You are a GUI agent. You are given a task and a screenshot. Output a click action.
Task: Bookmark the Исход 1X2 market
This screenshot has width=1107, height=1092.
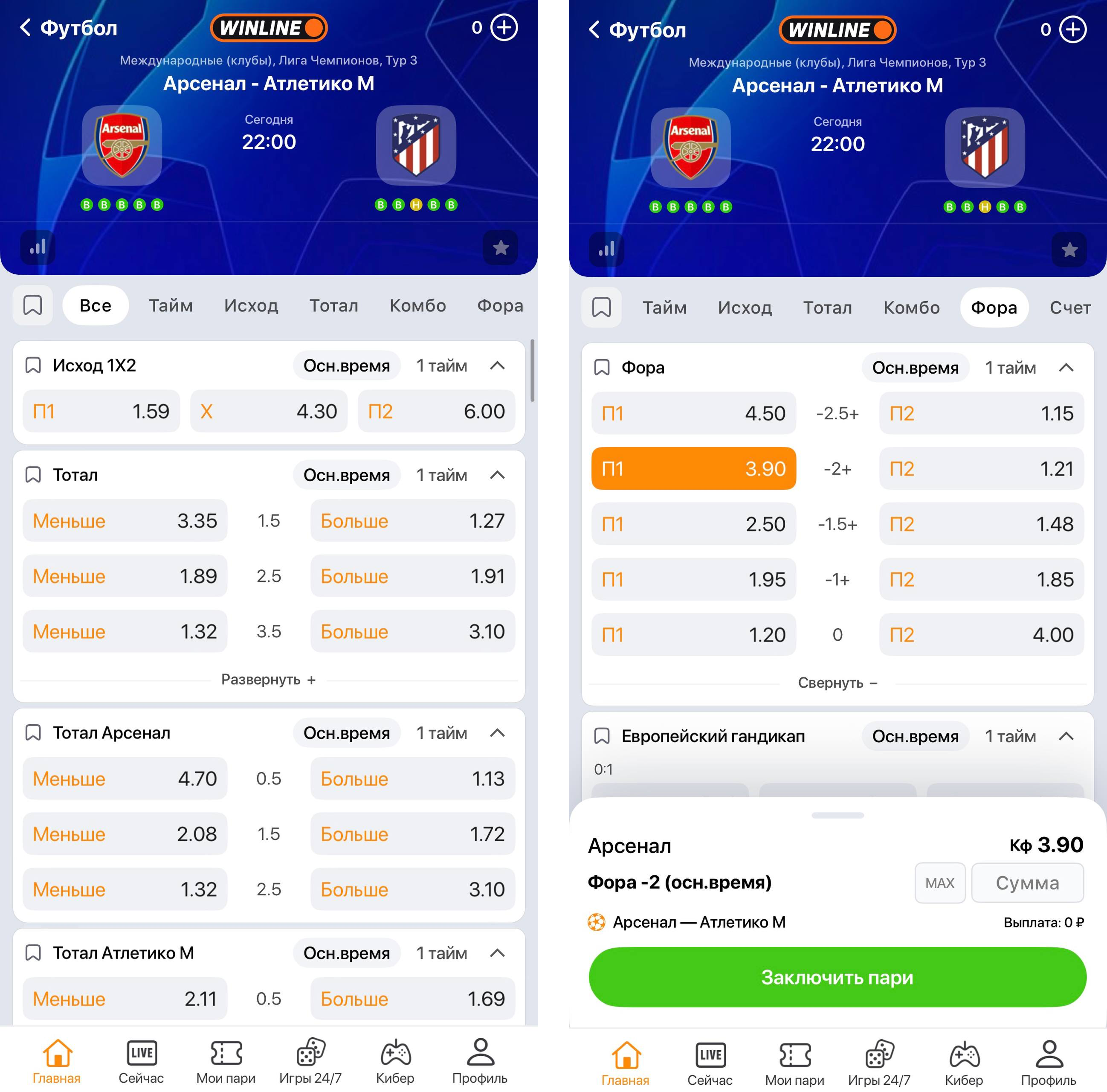point(33,365)
